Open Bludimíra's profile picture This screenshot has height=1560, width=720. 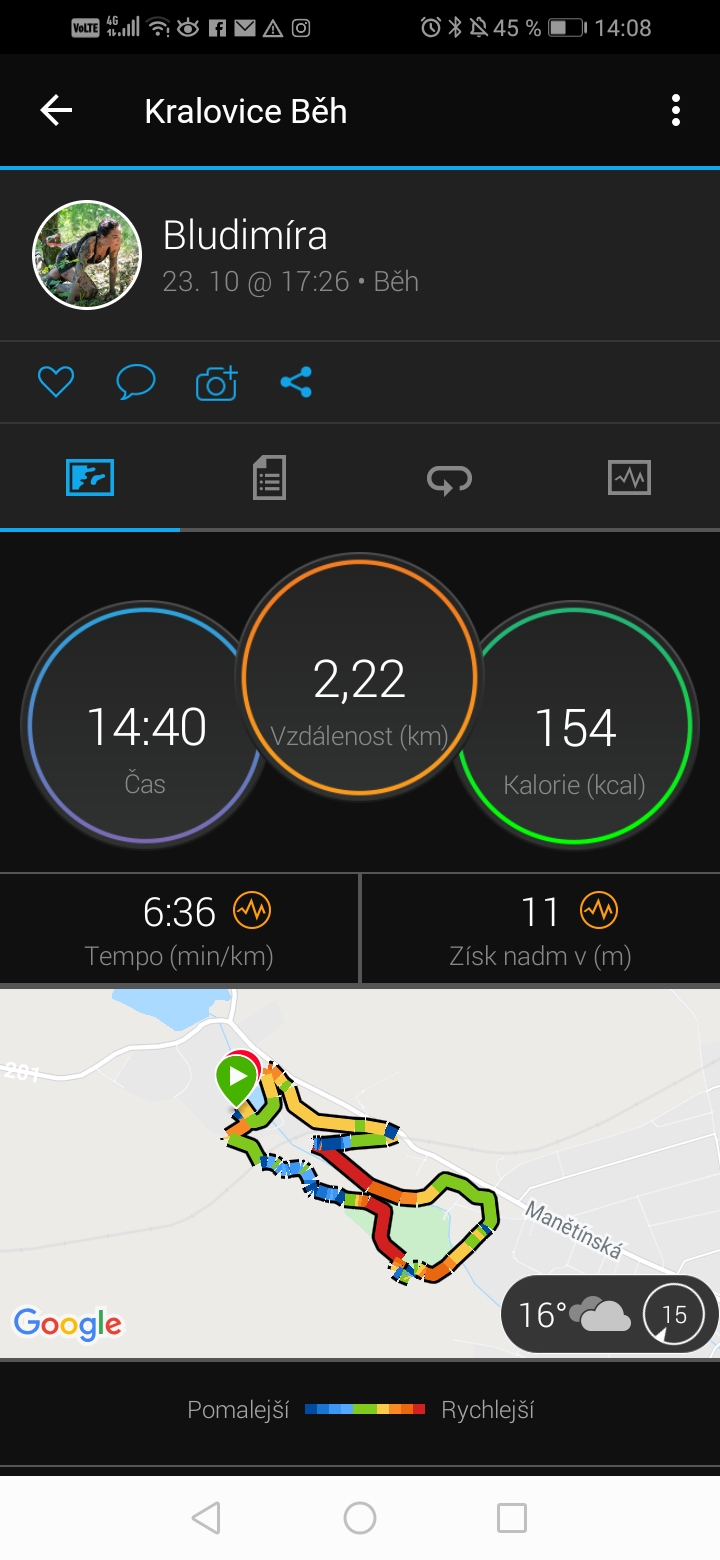click(87, 255)
